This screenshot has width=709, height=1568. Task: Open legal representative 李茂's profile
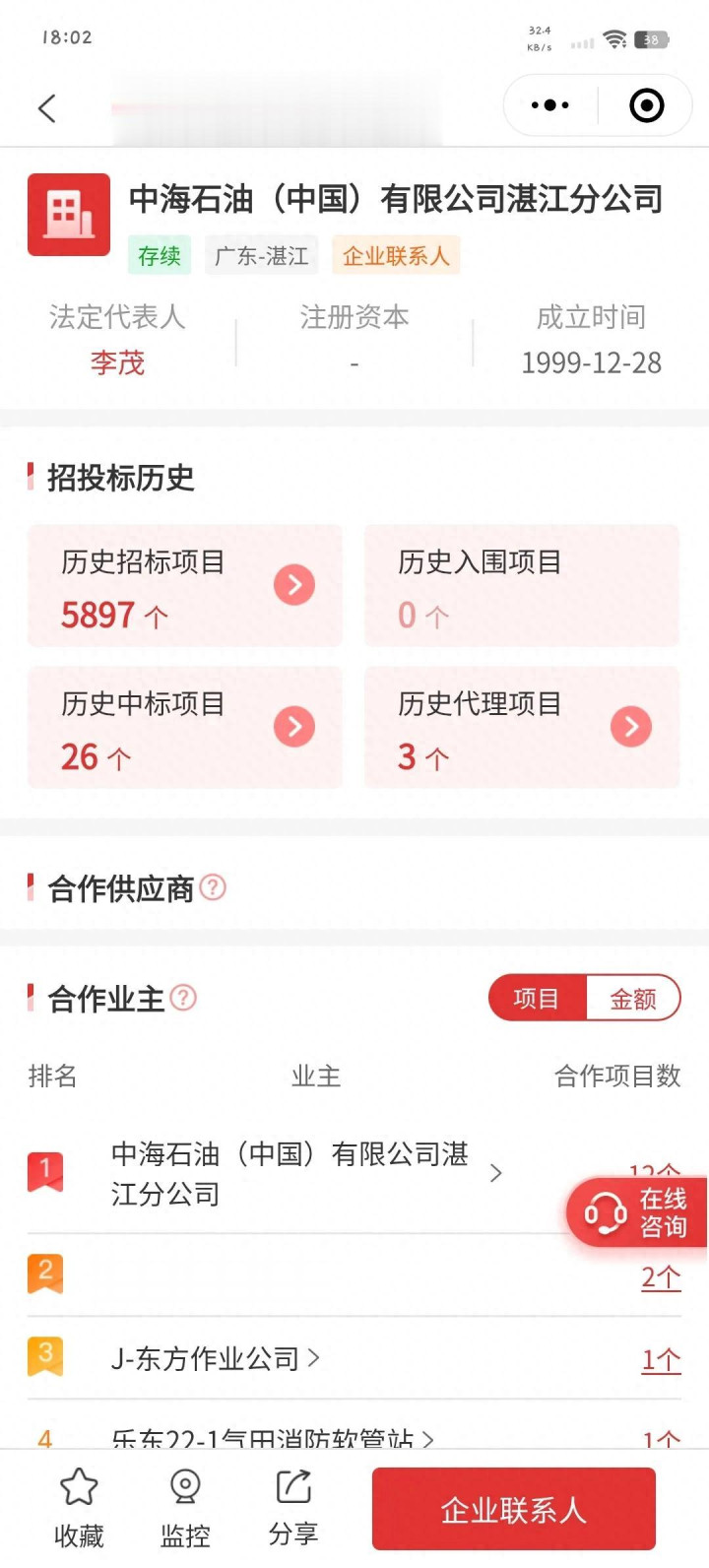[117, 363]
